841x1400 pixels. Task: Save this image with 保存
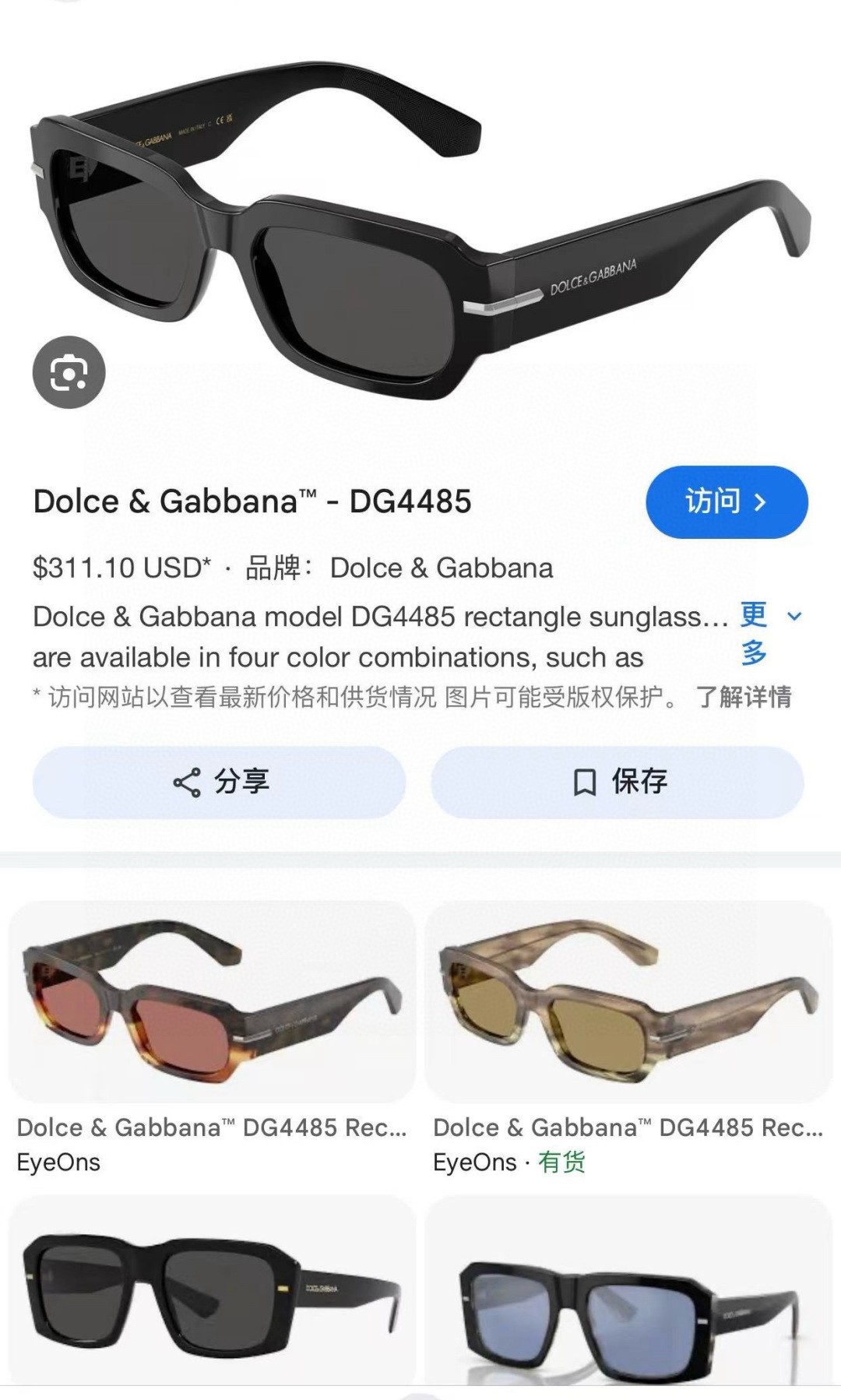click(x=618, y=782)
